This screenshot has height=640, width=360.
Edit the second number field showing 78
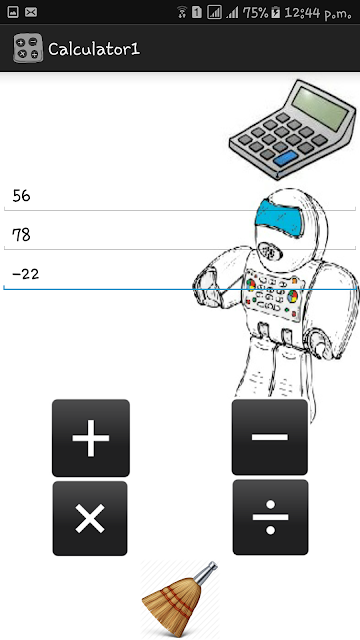coord(180,236)
